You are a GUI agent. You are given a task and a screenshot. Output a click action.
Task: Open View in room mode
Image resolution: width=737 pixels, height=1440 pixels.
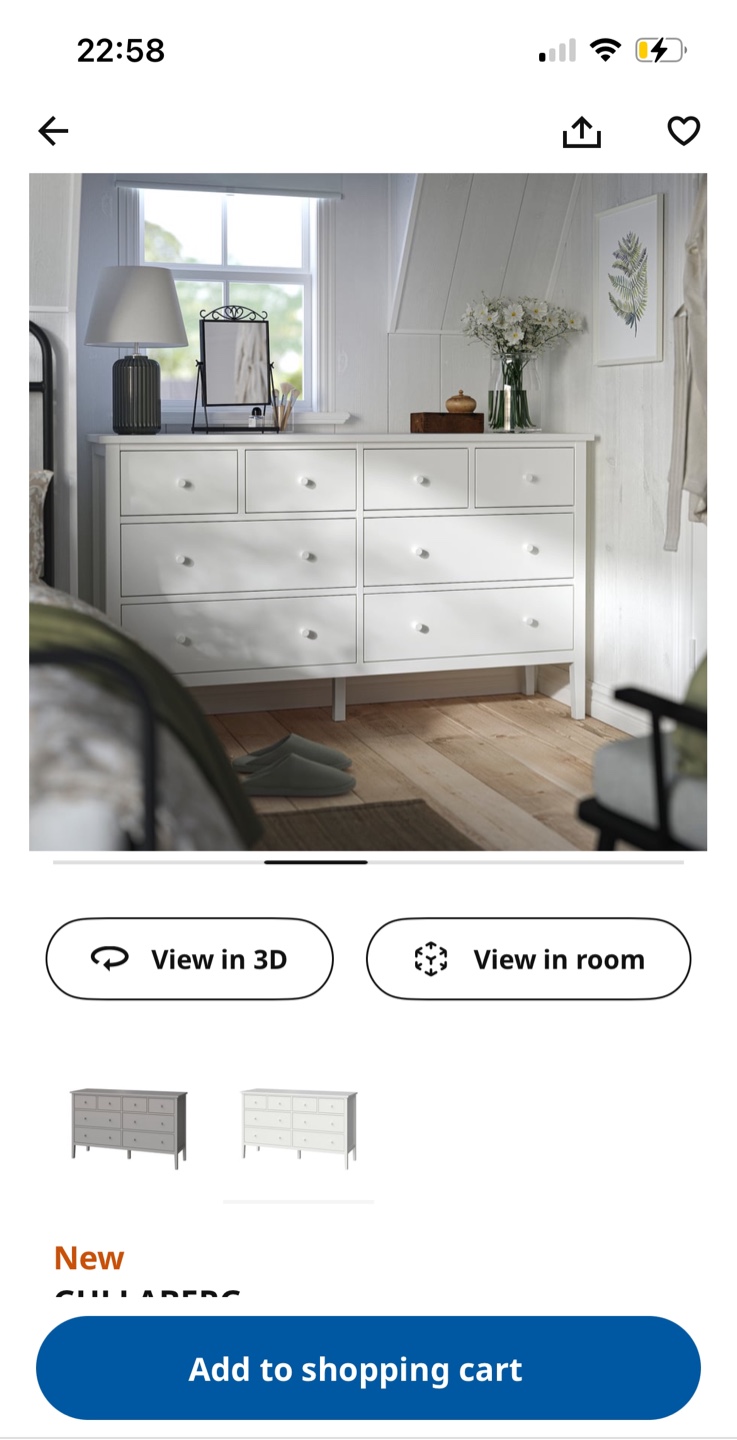pyautogui.click(x=528, y=958)
